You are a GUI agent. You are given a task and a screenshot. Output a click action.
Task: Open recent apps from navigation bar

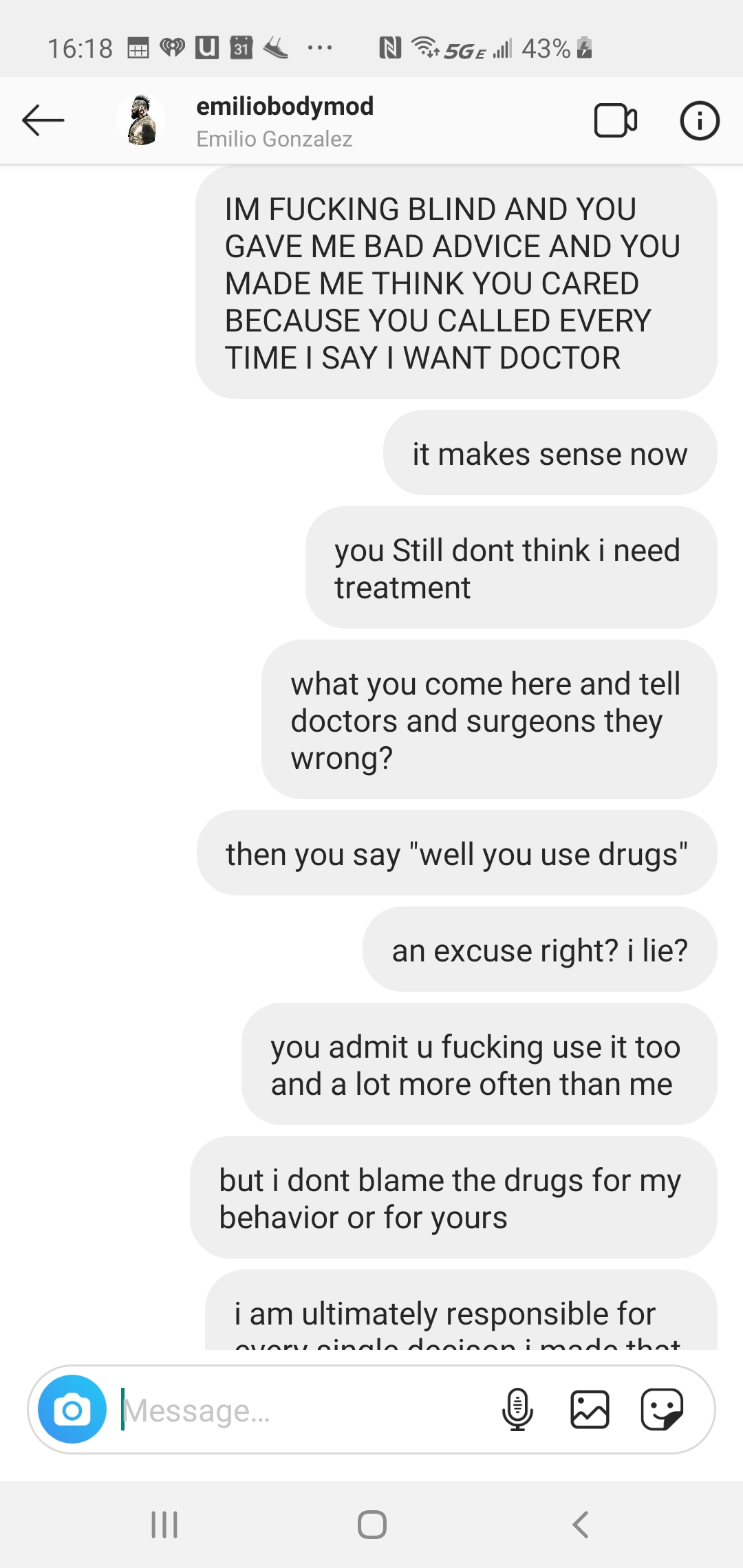point(164,1525)
